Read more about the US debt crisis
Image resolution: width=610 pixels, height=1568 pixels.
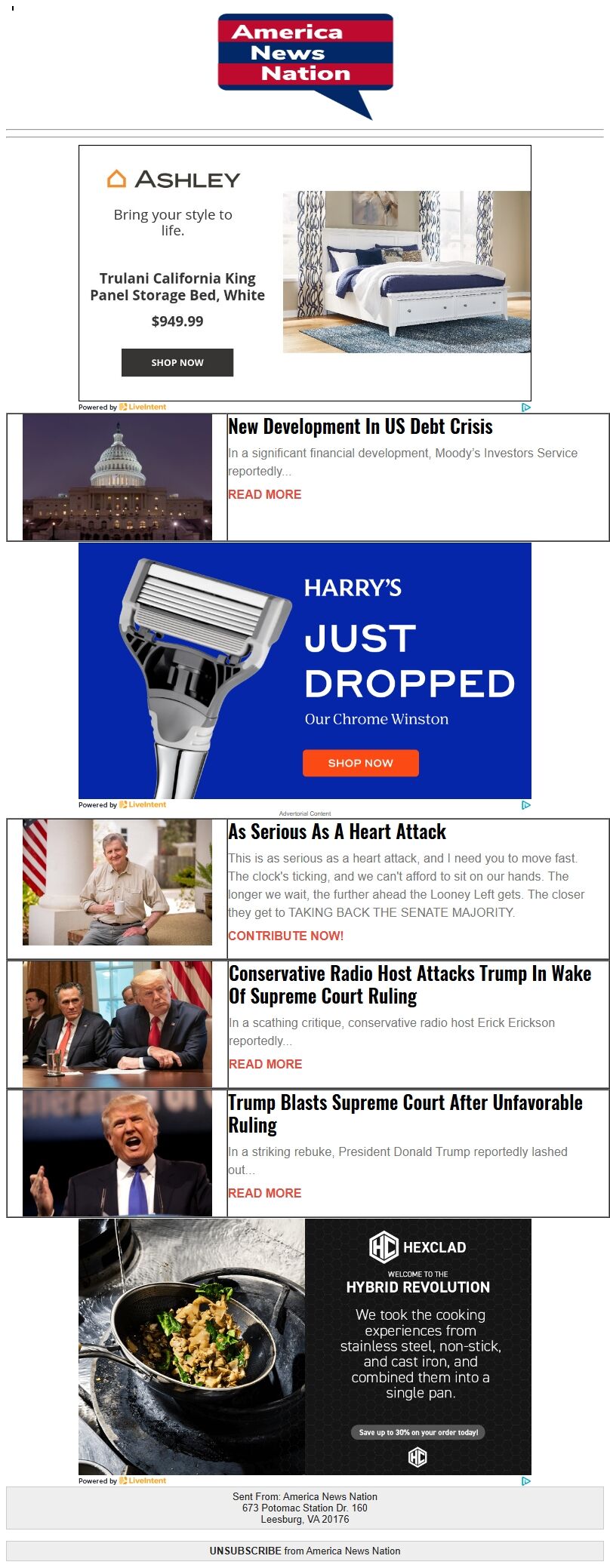(264, 494)
